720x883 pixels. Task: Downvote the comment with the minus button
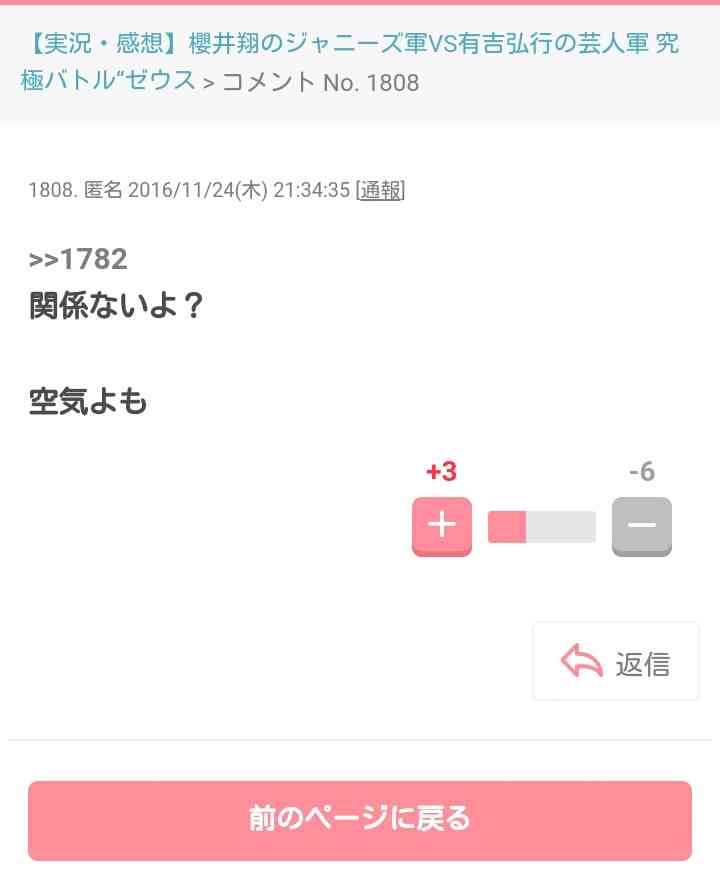coord(641,525)
